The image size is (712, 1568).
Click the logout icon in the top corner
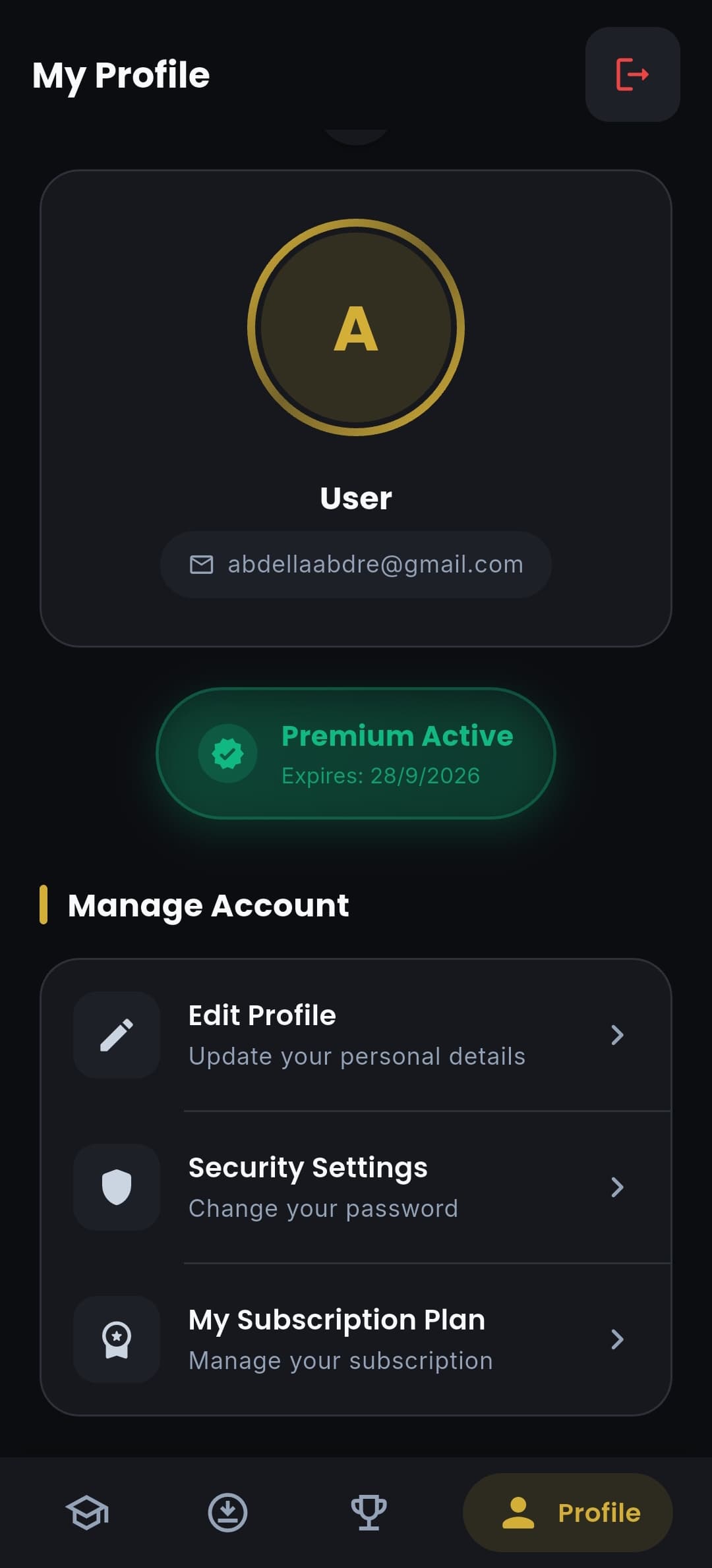tap(632, 75)
